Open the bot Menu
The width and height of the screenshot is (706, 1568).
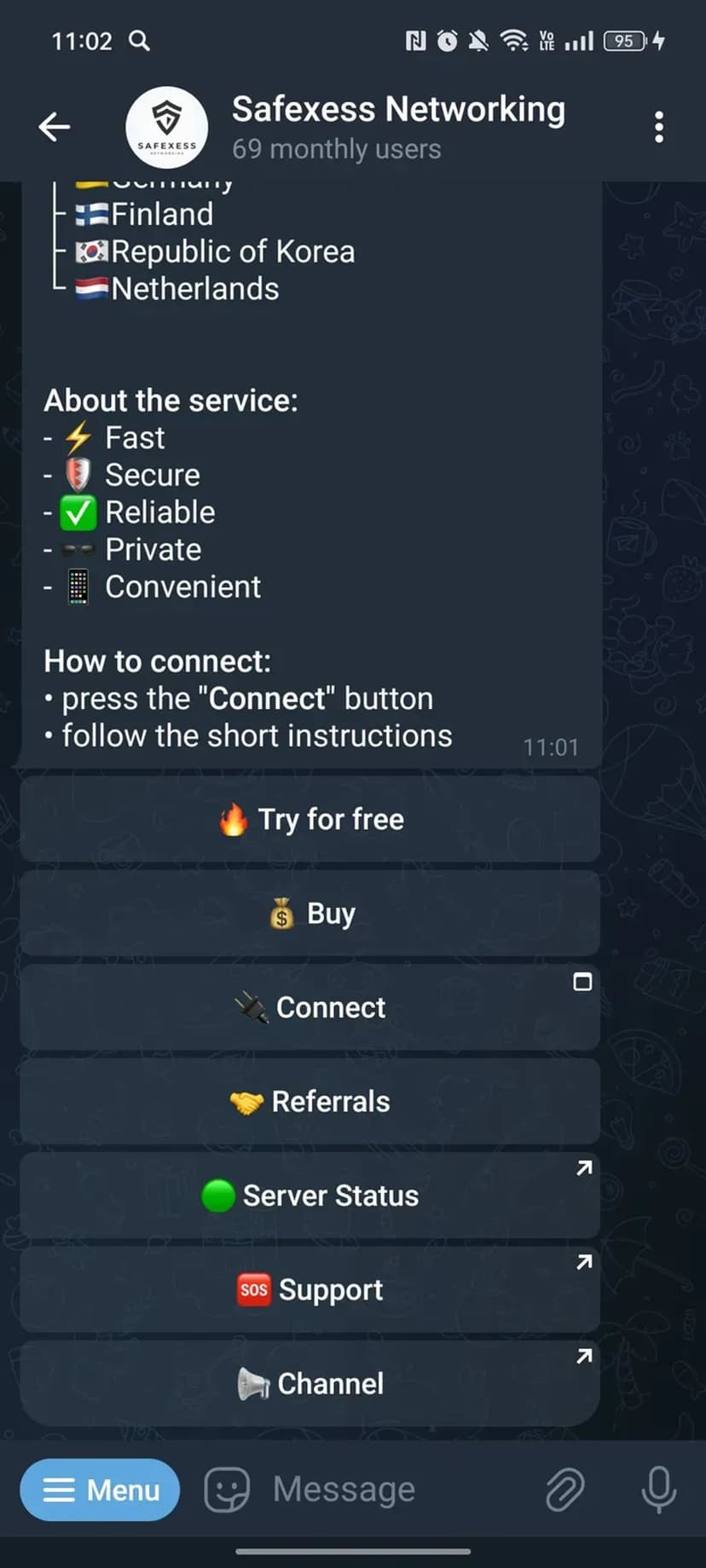click(100, 1490)
